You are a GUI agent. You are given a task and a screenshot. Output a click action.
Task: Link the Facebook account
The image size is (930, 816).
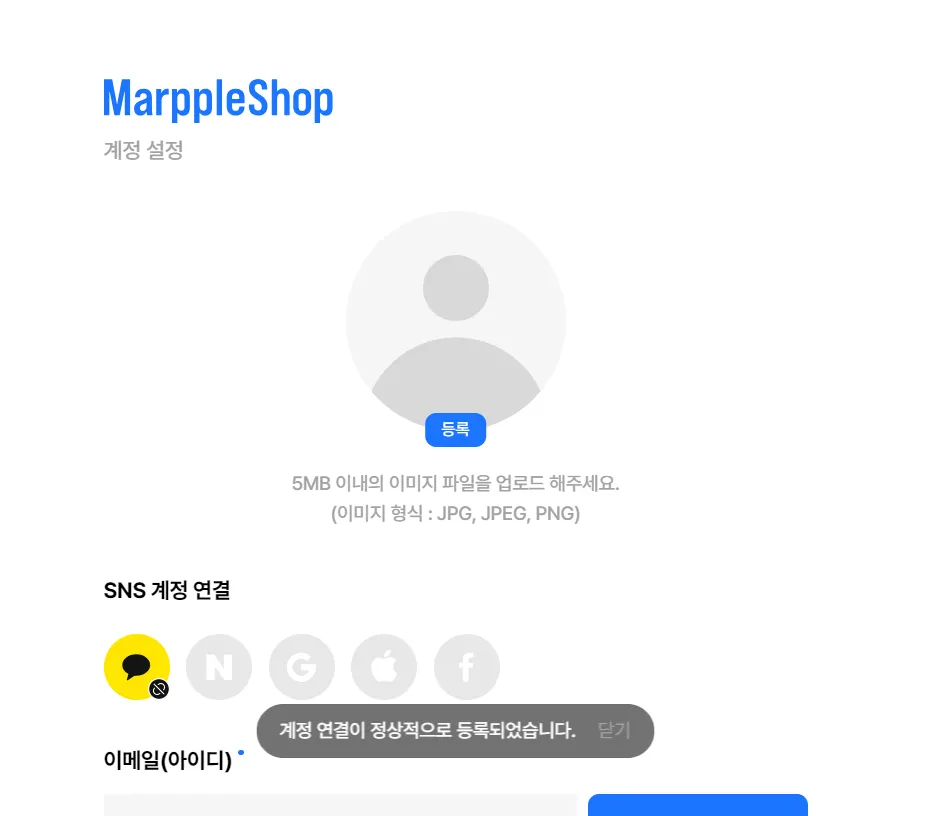point(466,667)
